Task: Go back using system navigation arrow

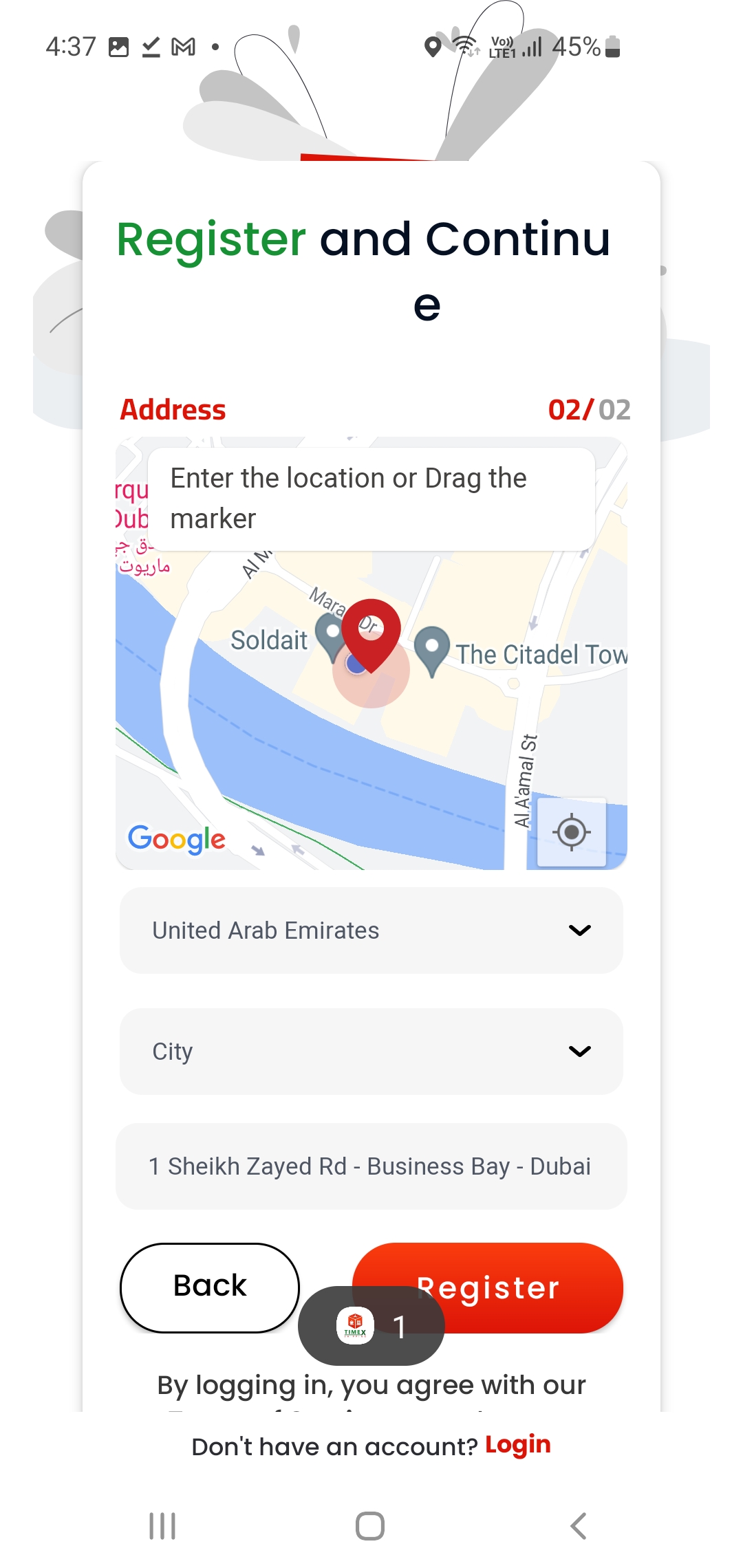Action: point(579,1526)
